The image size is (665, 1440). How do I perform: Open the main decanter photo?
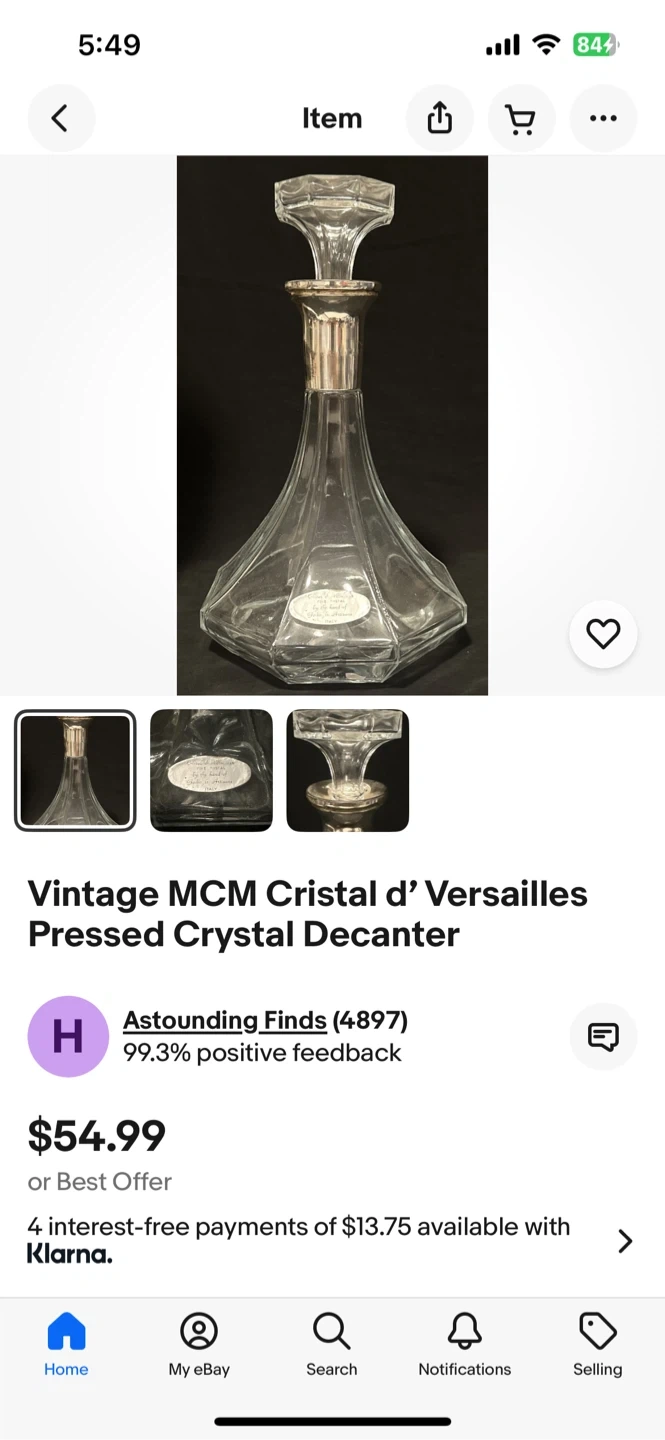[x=332, y=425]
